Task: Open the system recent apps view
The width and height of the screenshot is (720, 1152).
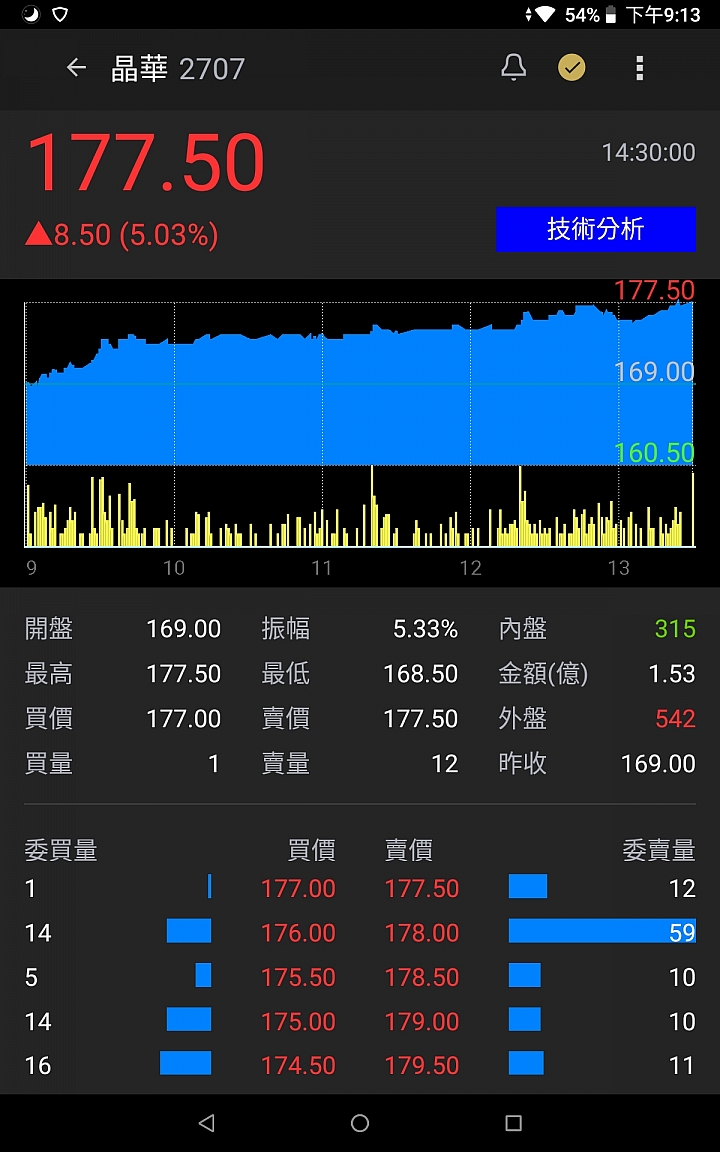Action: click(x=513, y=1123)
